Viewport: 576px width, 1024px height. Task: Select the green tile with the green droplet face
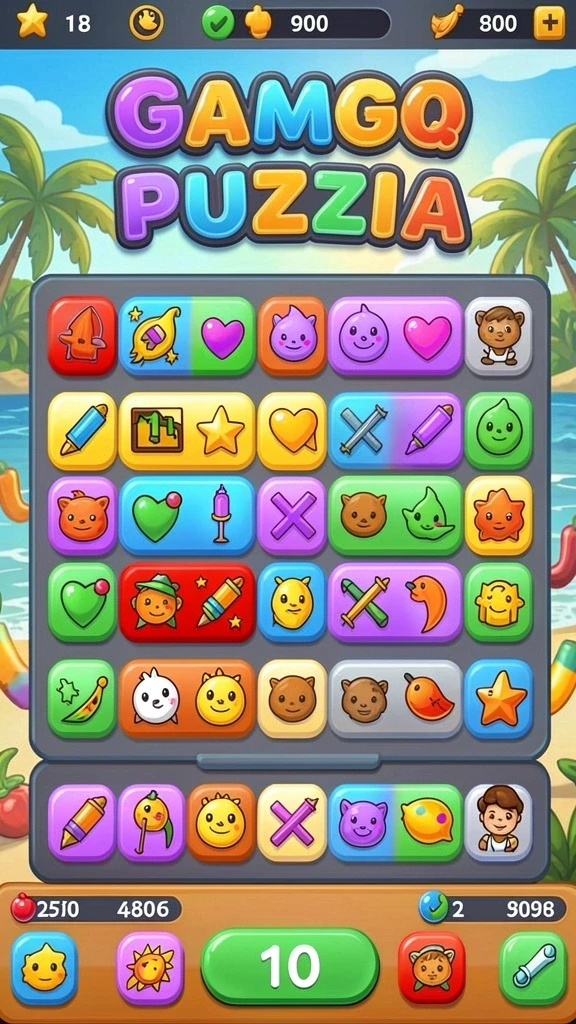[498, 431]
